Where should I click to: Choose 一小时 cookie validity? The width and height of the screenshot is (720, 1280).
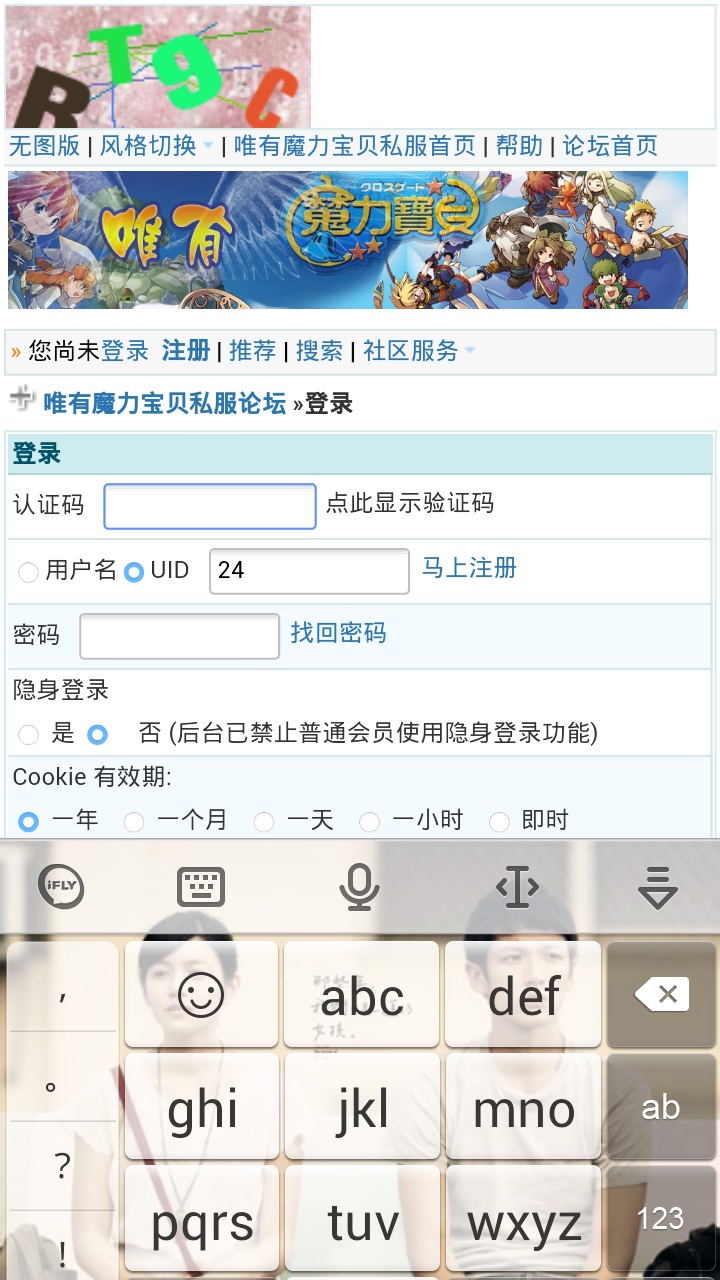click(370, 822)
